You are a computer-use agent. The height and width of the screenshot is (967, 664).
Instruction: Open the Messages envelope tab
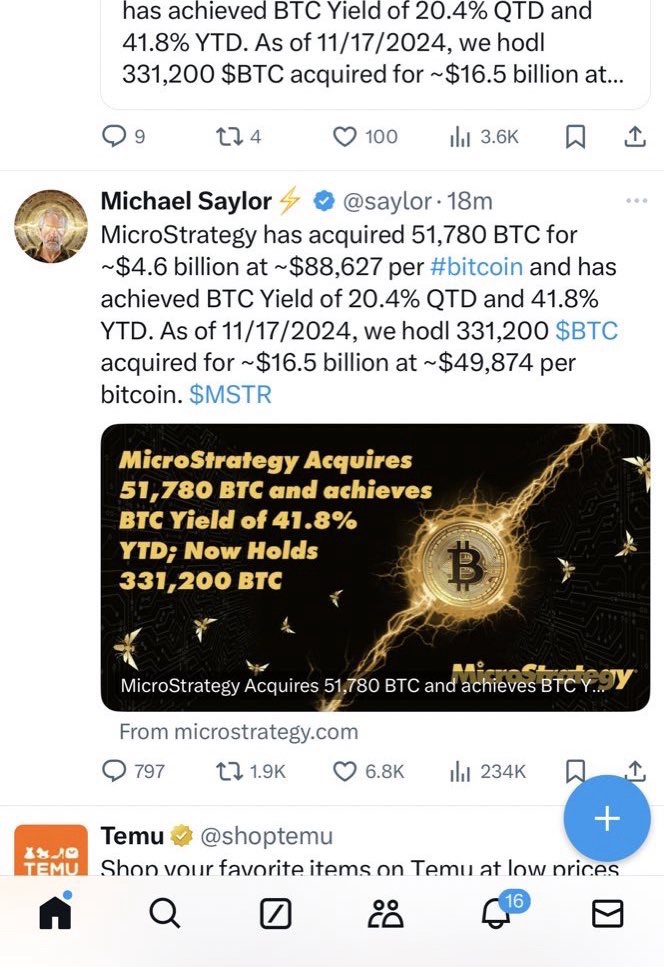[607, 913]
